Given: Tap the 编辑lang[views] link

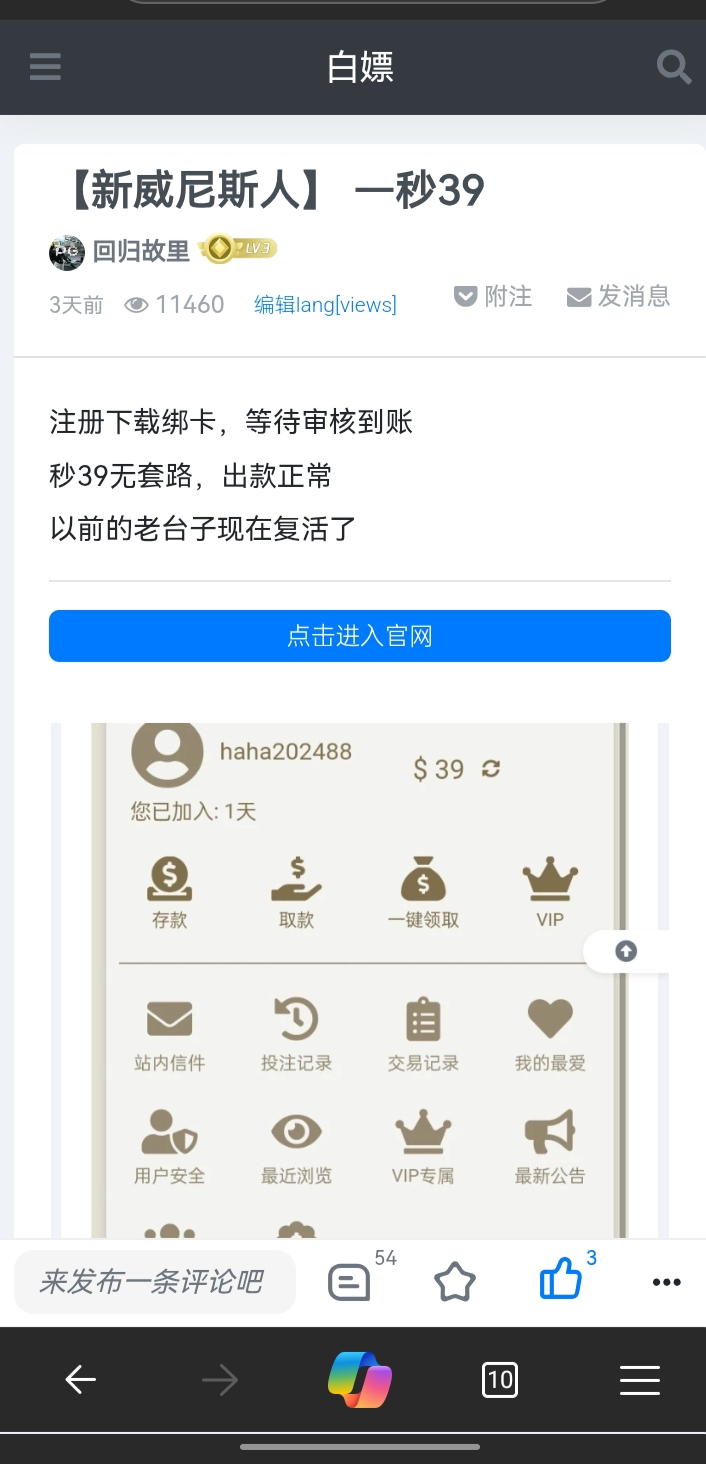Looking at the screenshot, I should click(325, 305).
